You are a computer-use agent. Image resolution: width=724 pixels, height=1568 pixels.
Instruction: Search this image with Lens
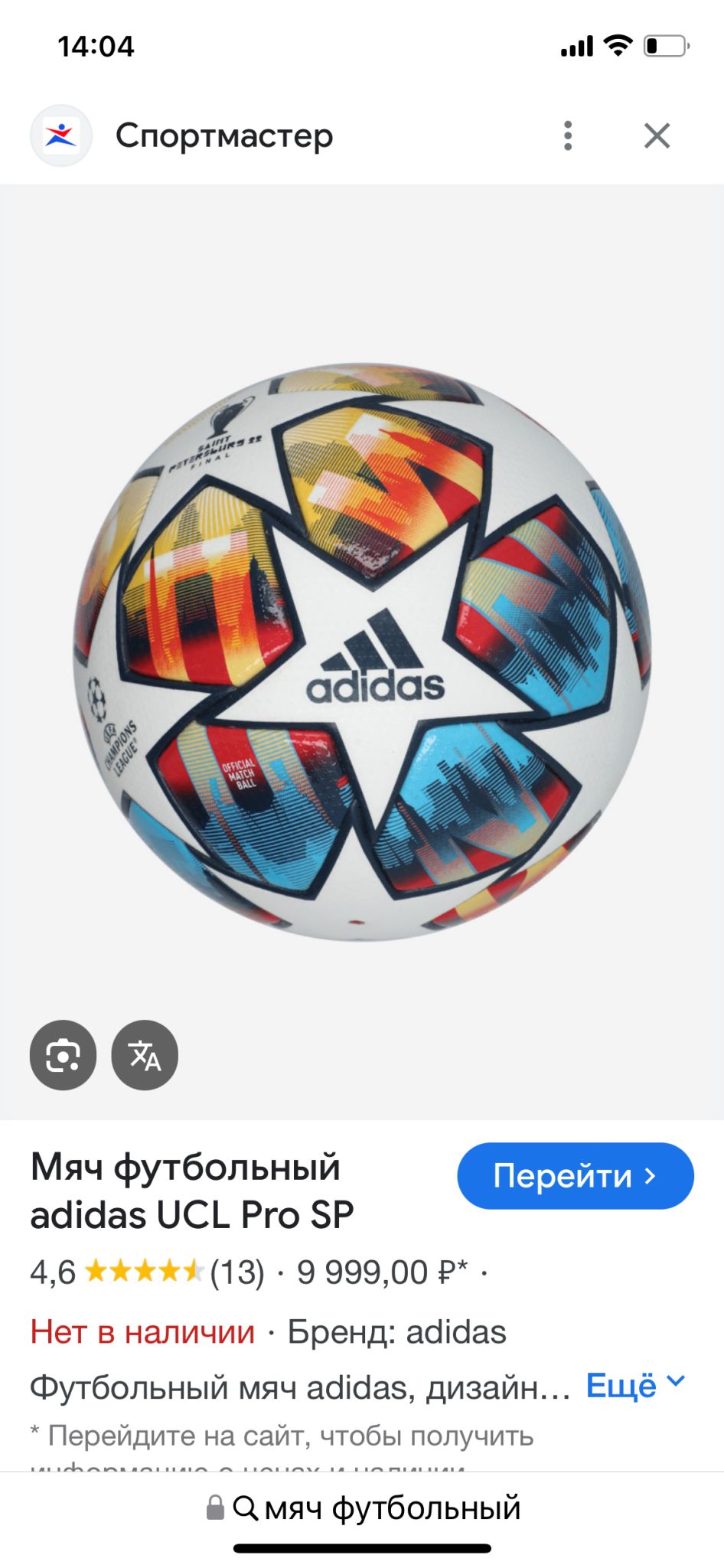click(63, 1055)
